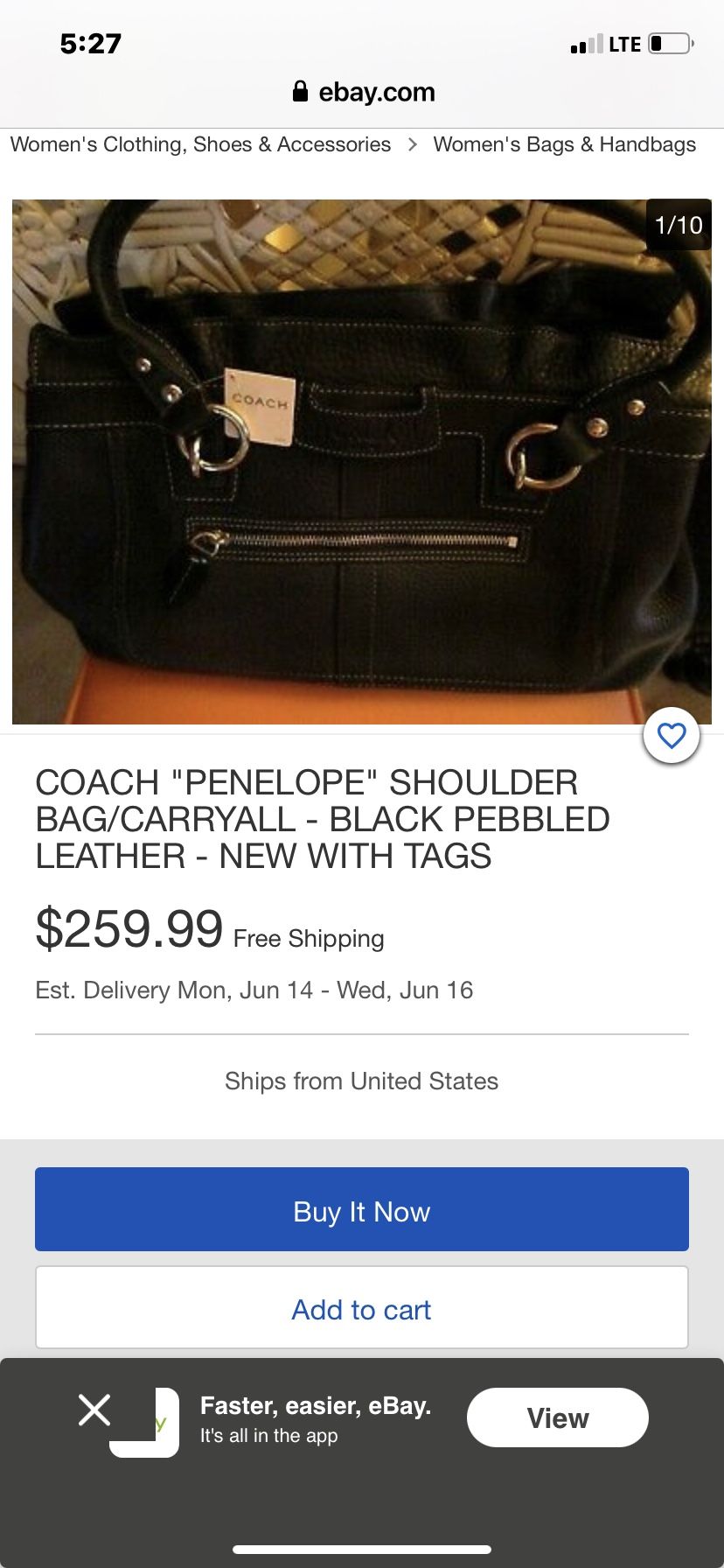The height and width of the screenshot is (1568, 724).
Task: Dismiss the eBay app banner
Action: point(94,1410)
